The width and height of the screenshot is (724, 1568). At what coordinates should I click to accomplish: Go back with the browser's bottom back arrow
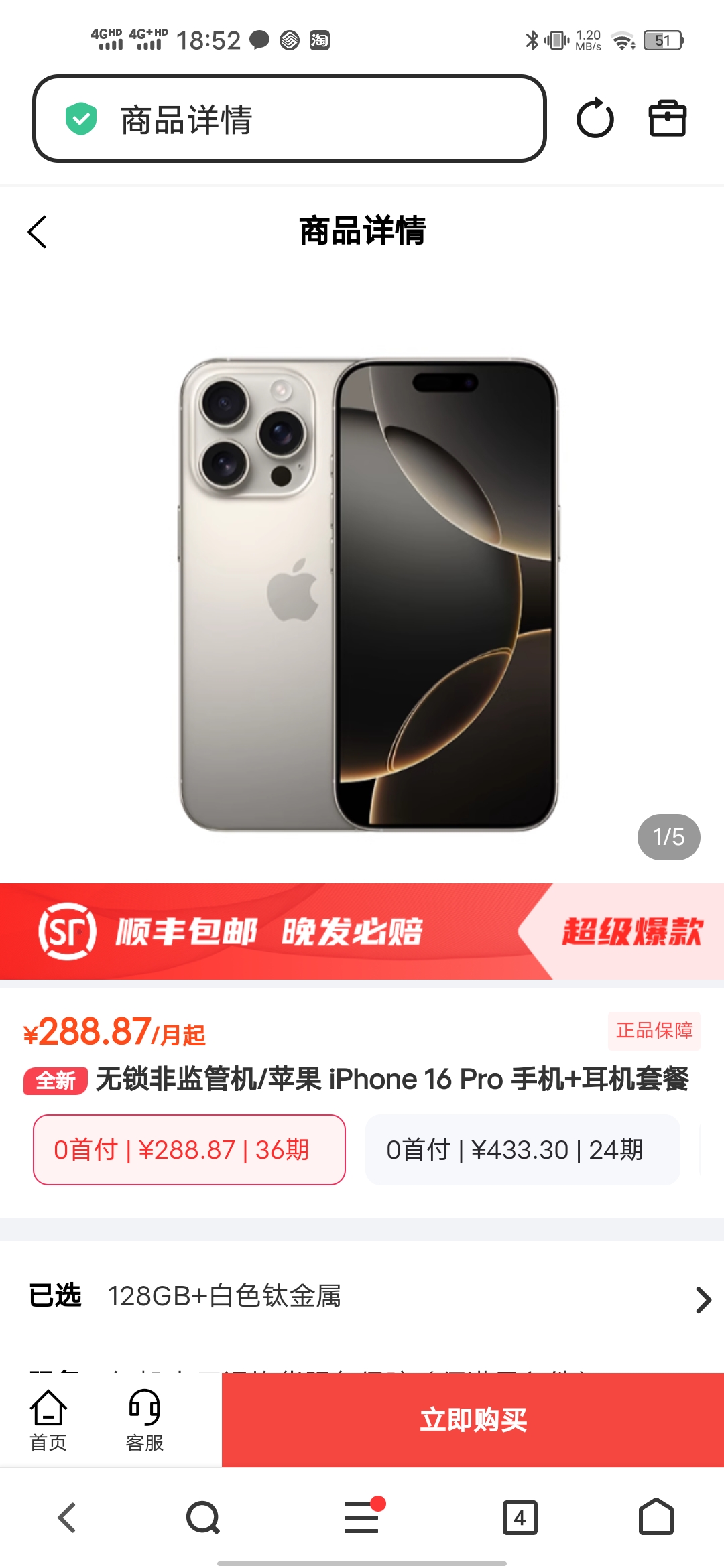click(67, 1518)
